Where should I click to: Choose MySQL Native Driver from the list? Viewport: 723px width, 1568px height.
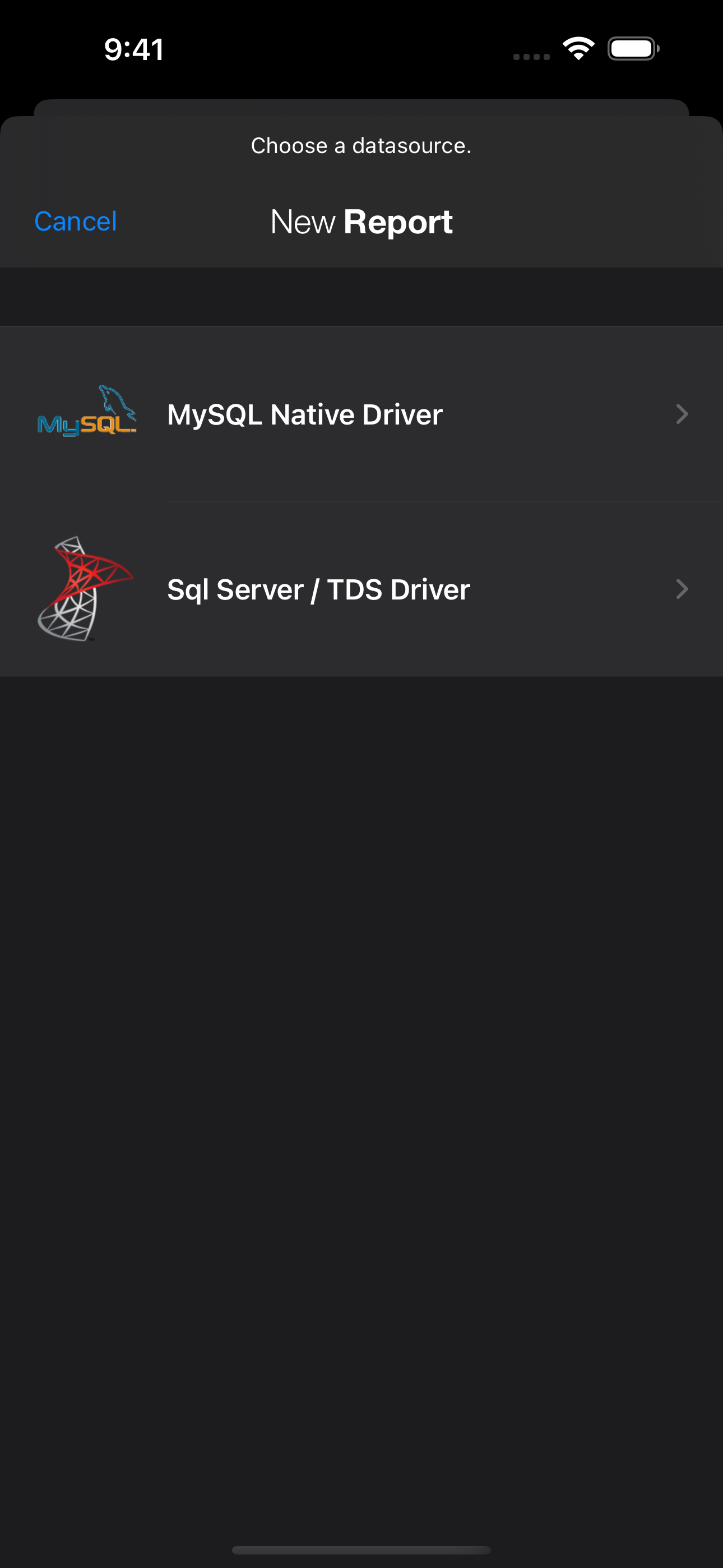361,414
